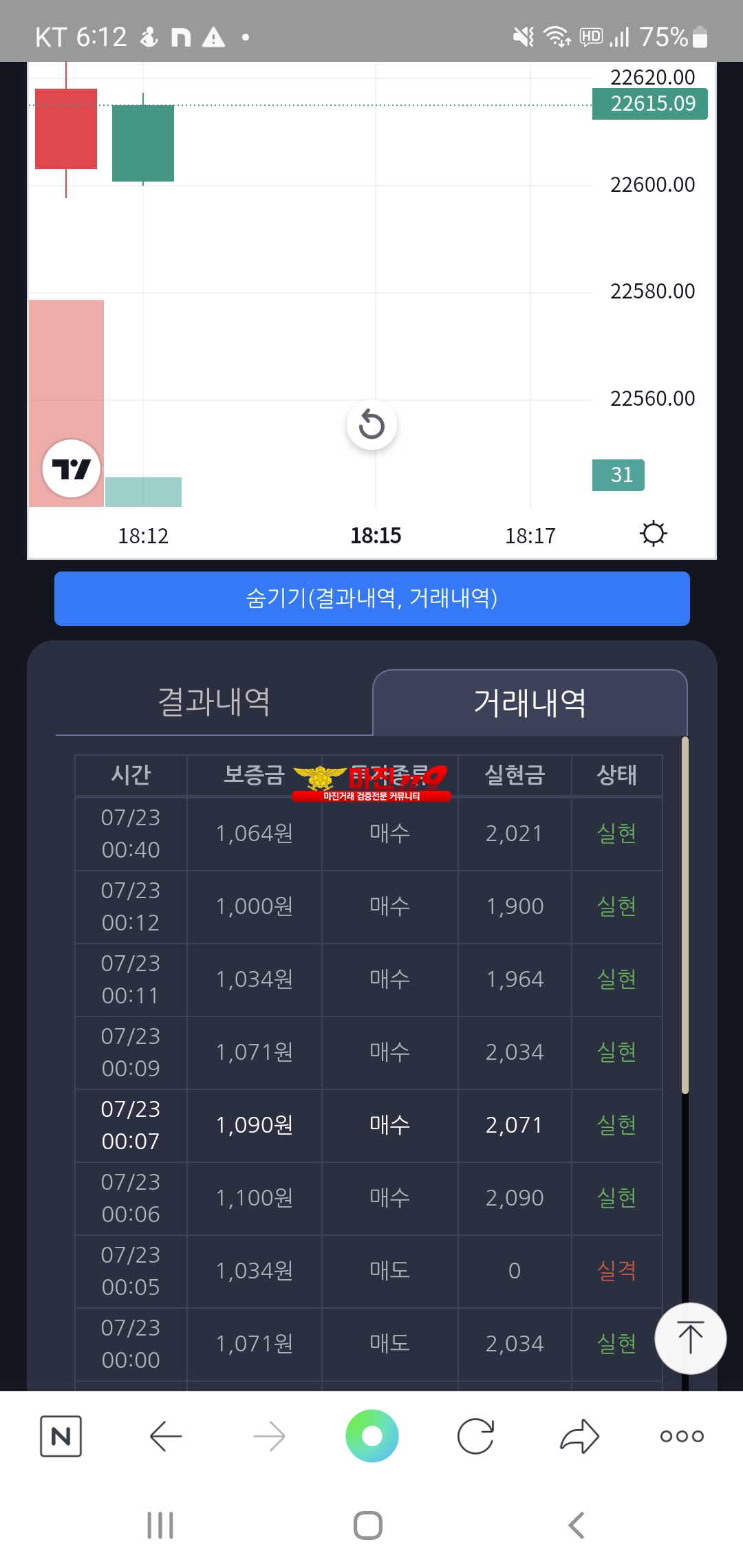The image size is (743, 1568).
Task: Share this page
Action: 579,1436
